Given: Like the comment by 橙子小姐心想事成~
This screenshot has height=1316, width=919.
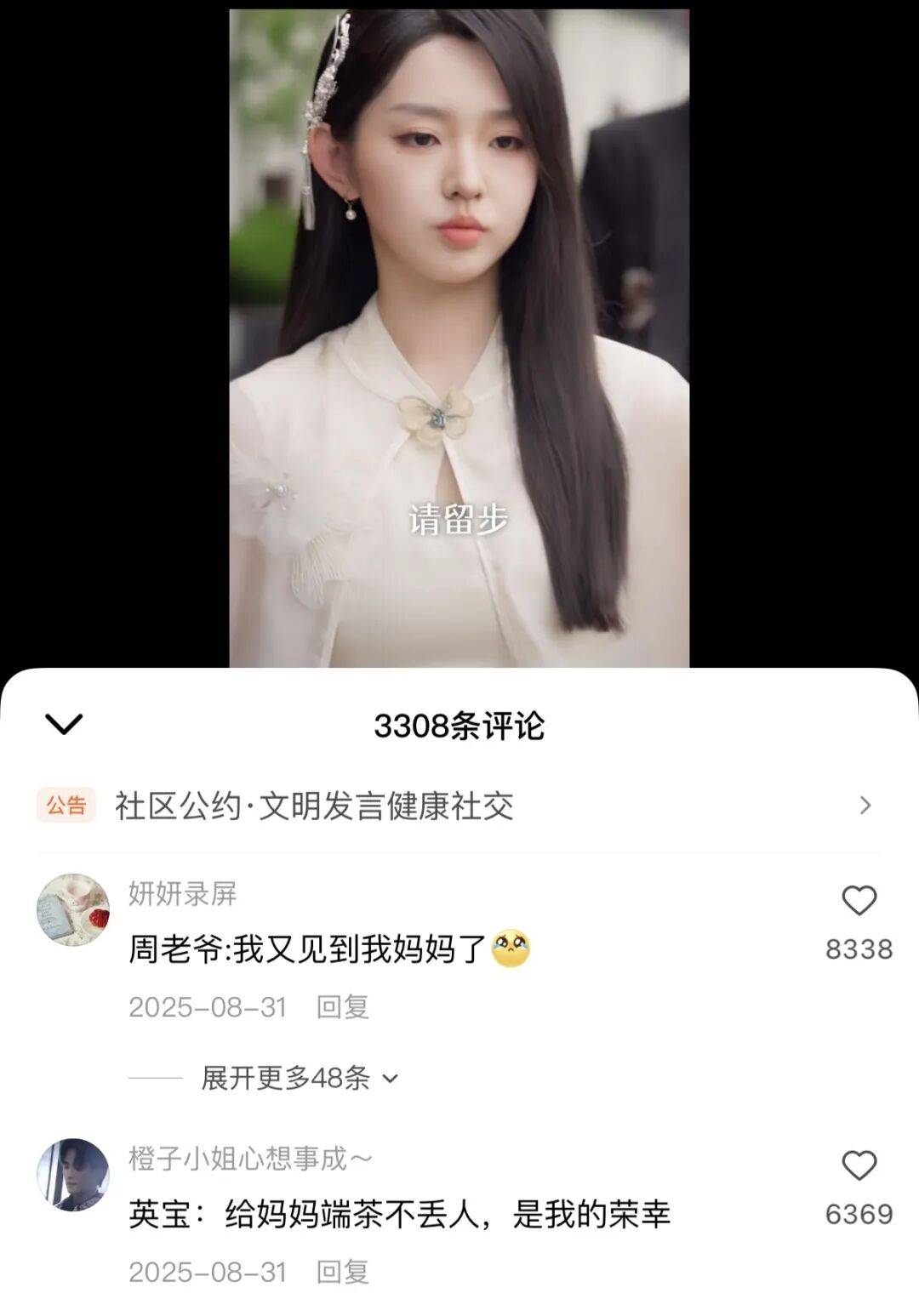Looking at the screenshot, I should coord(859,1165).
